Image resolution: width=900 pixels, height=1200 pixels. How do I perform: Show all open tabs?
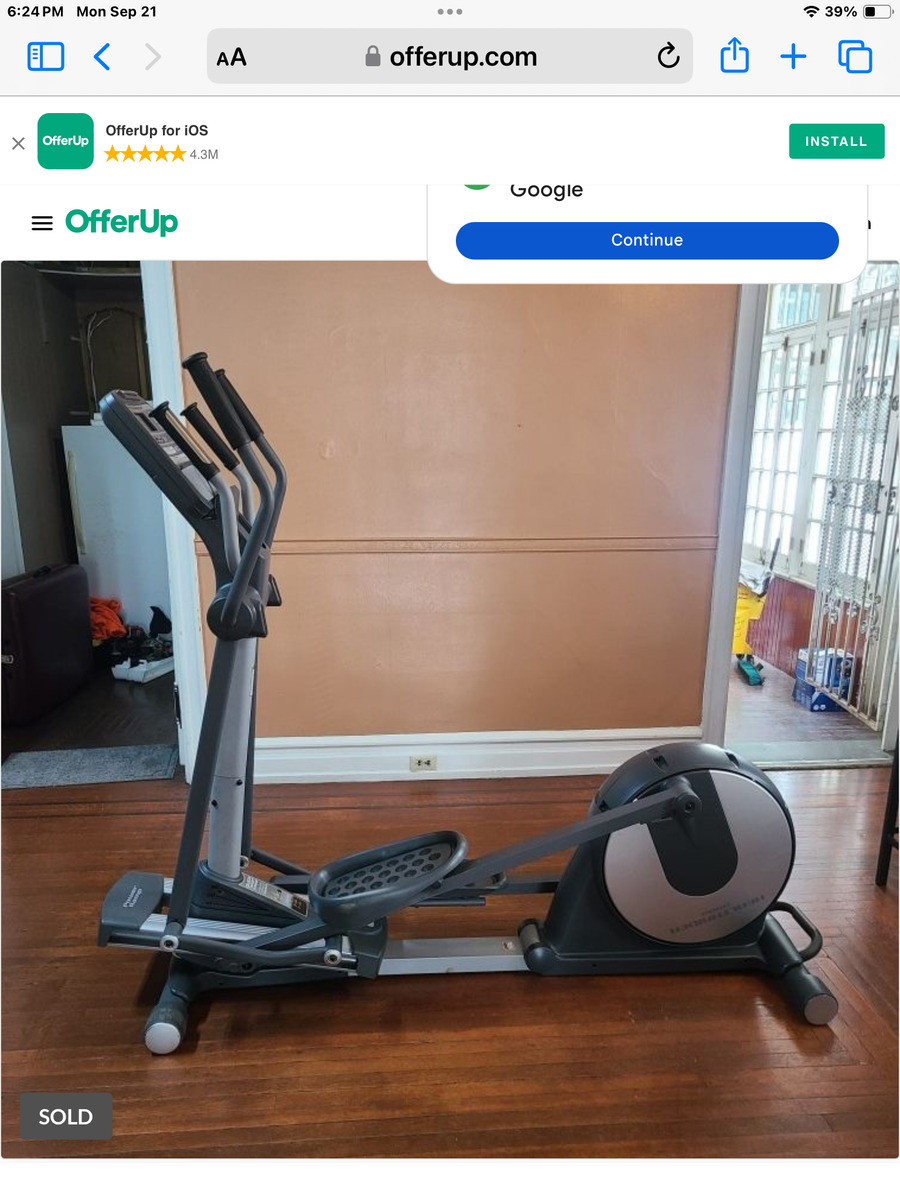pos(855,56)
